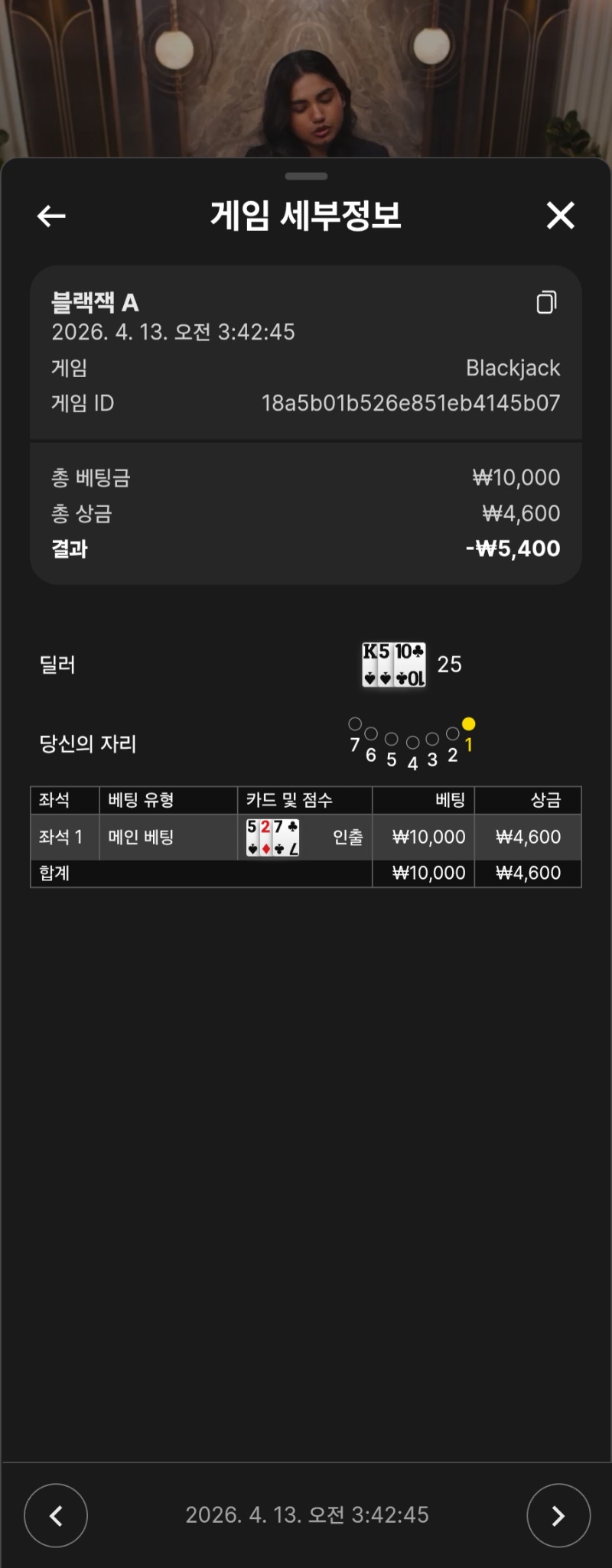Screen dimensions: 612x1568
Task: Go to the next game record
Action: click(x=558, y=1514)
